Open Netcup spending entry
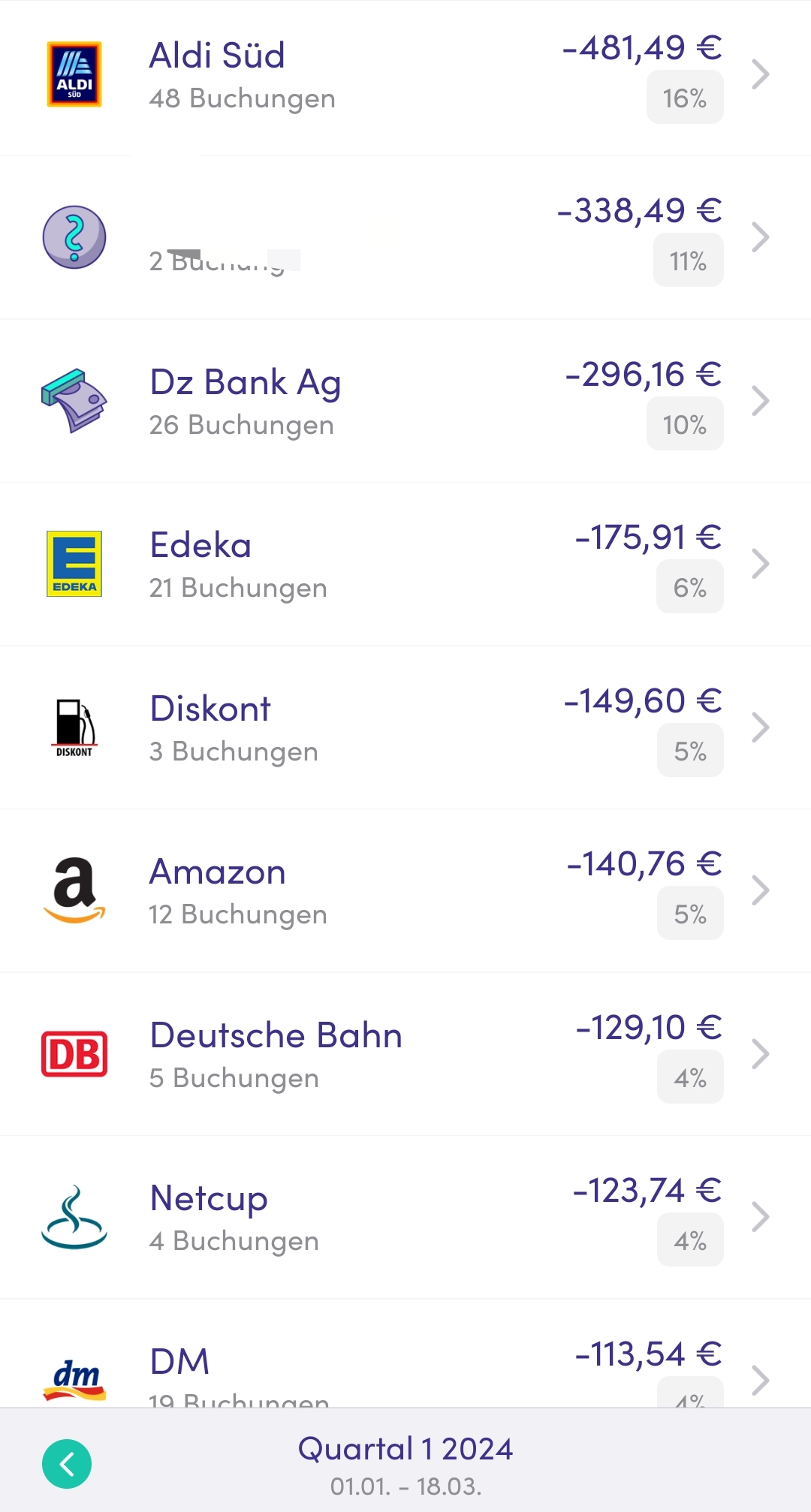 [405, 1217]
